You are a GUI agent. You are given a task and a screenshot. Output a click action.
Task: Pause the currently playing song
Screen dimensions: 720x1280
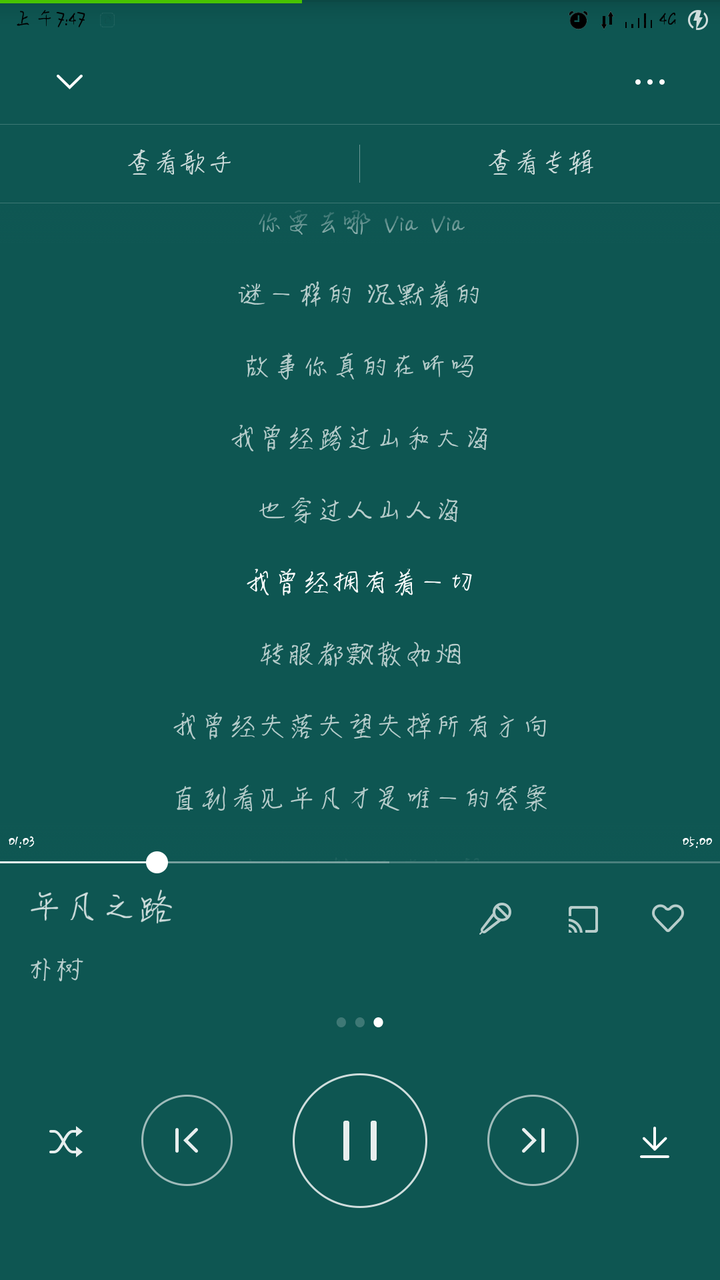[x=360, y=1141]
